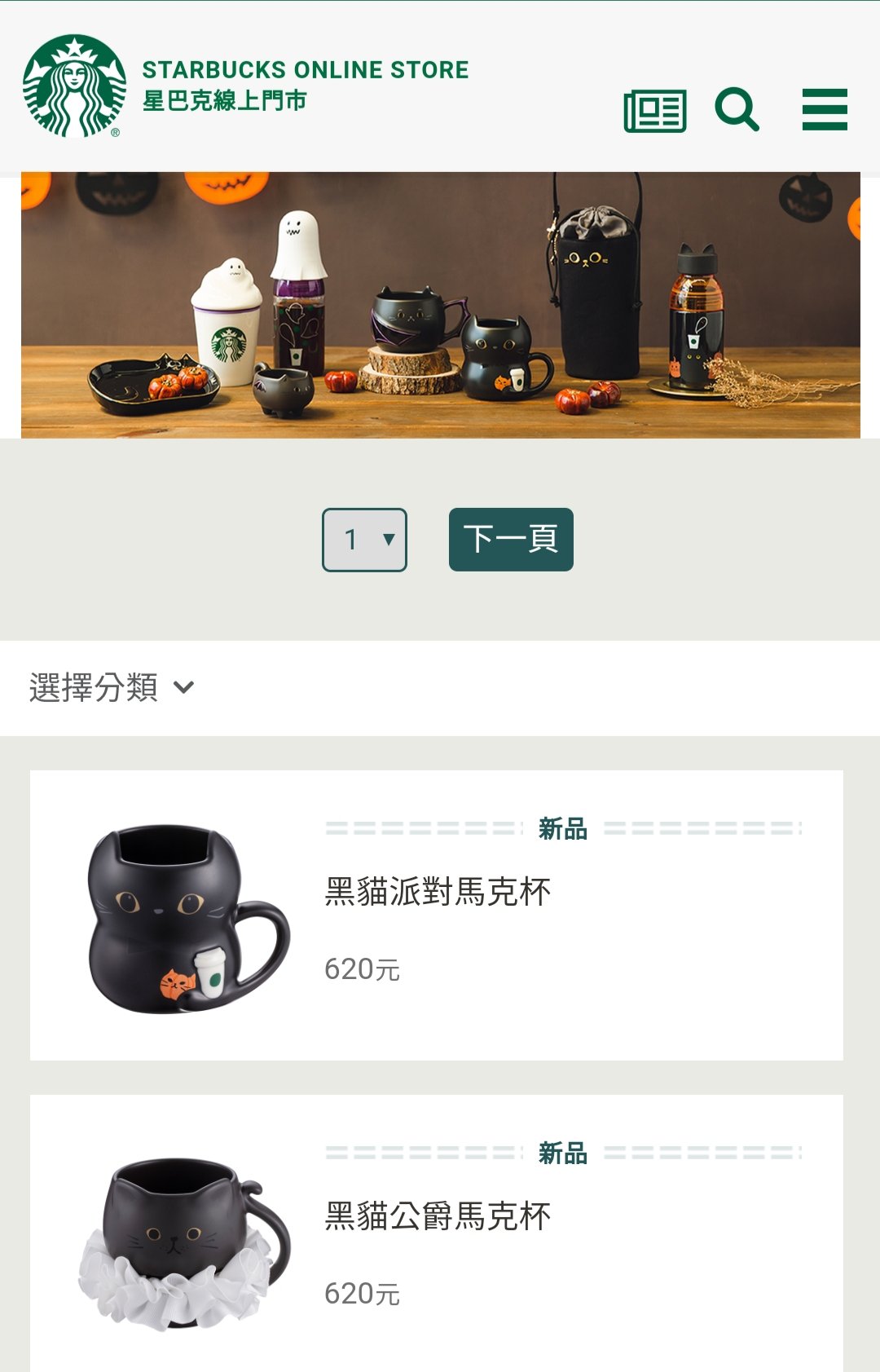The image size is (880, 1372).
Task: Open the news icon in header
Action: [x=654, y=111]
